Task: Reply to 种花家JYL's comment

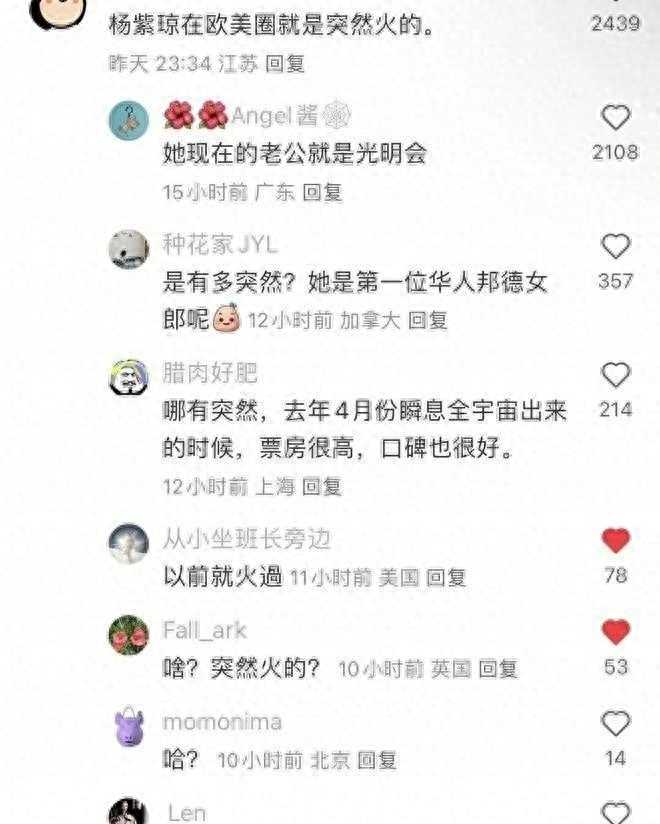Action: 427,321
